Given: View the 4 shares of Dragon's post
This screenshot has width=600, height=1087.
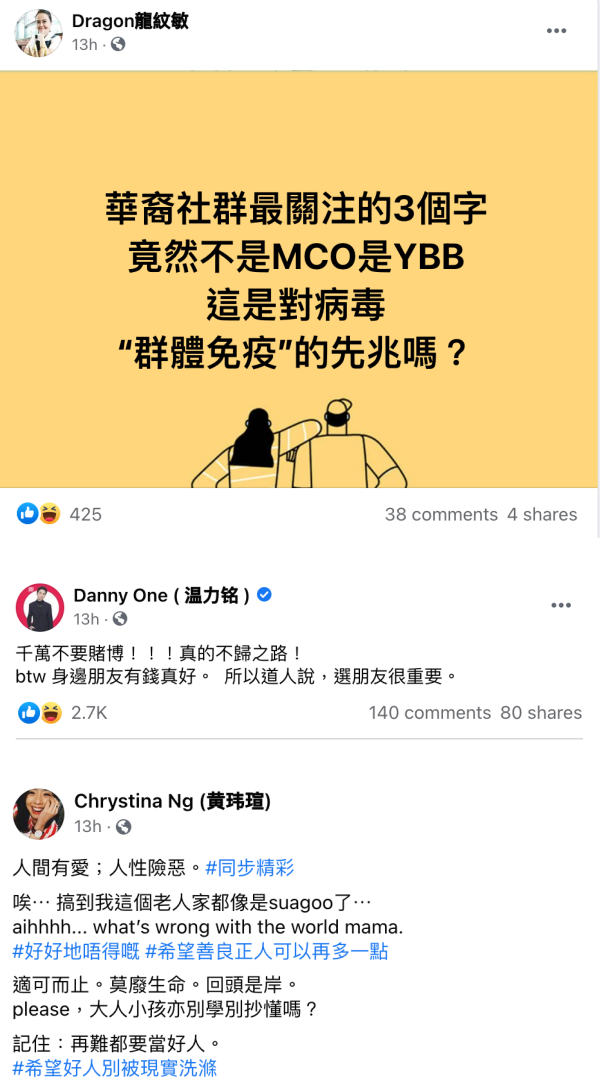Looking at the screenshot, I should click(542, 514).
